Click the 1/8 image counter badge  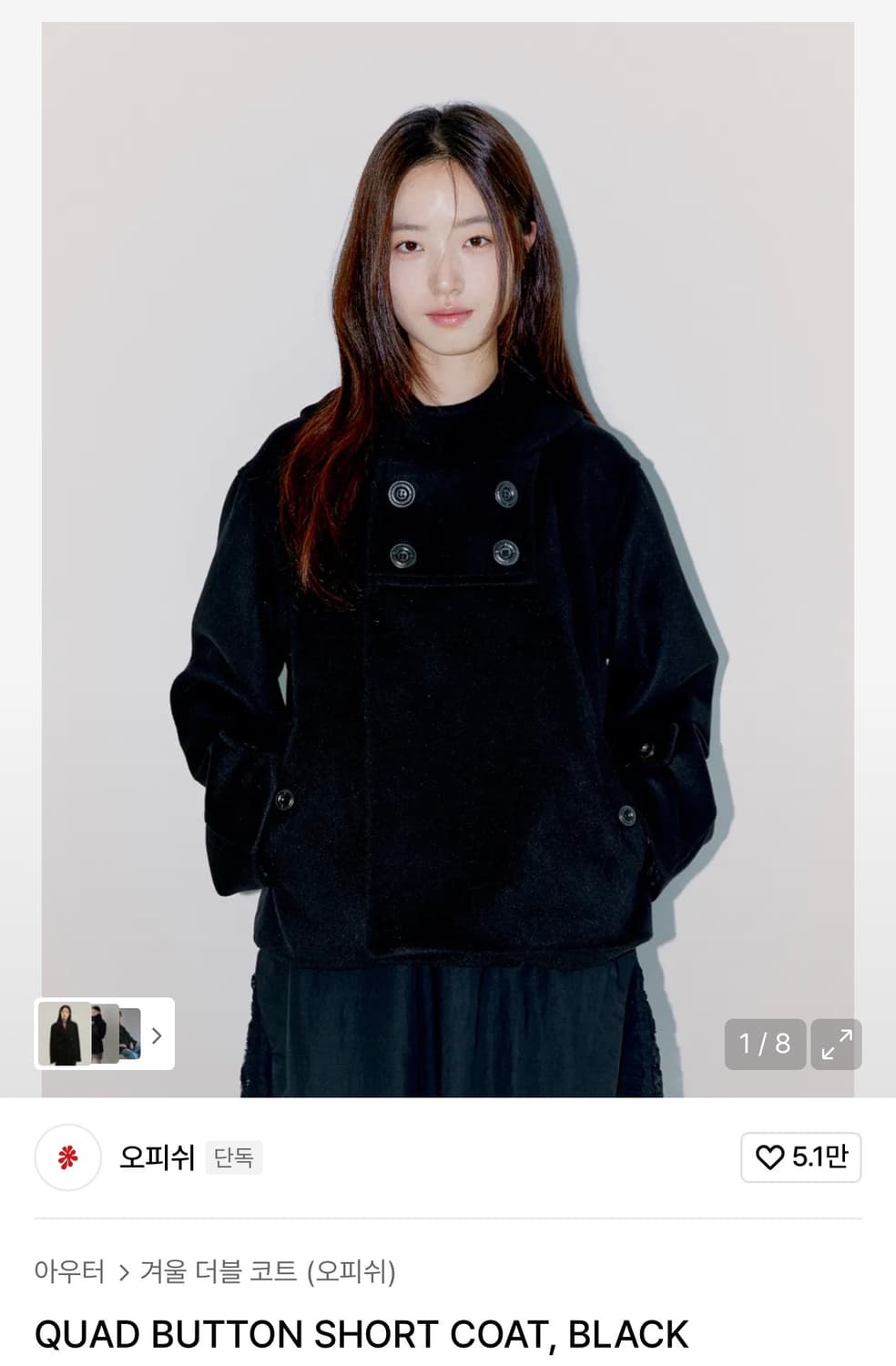pyautogui.click(x=766, y=1045)
